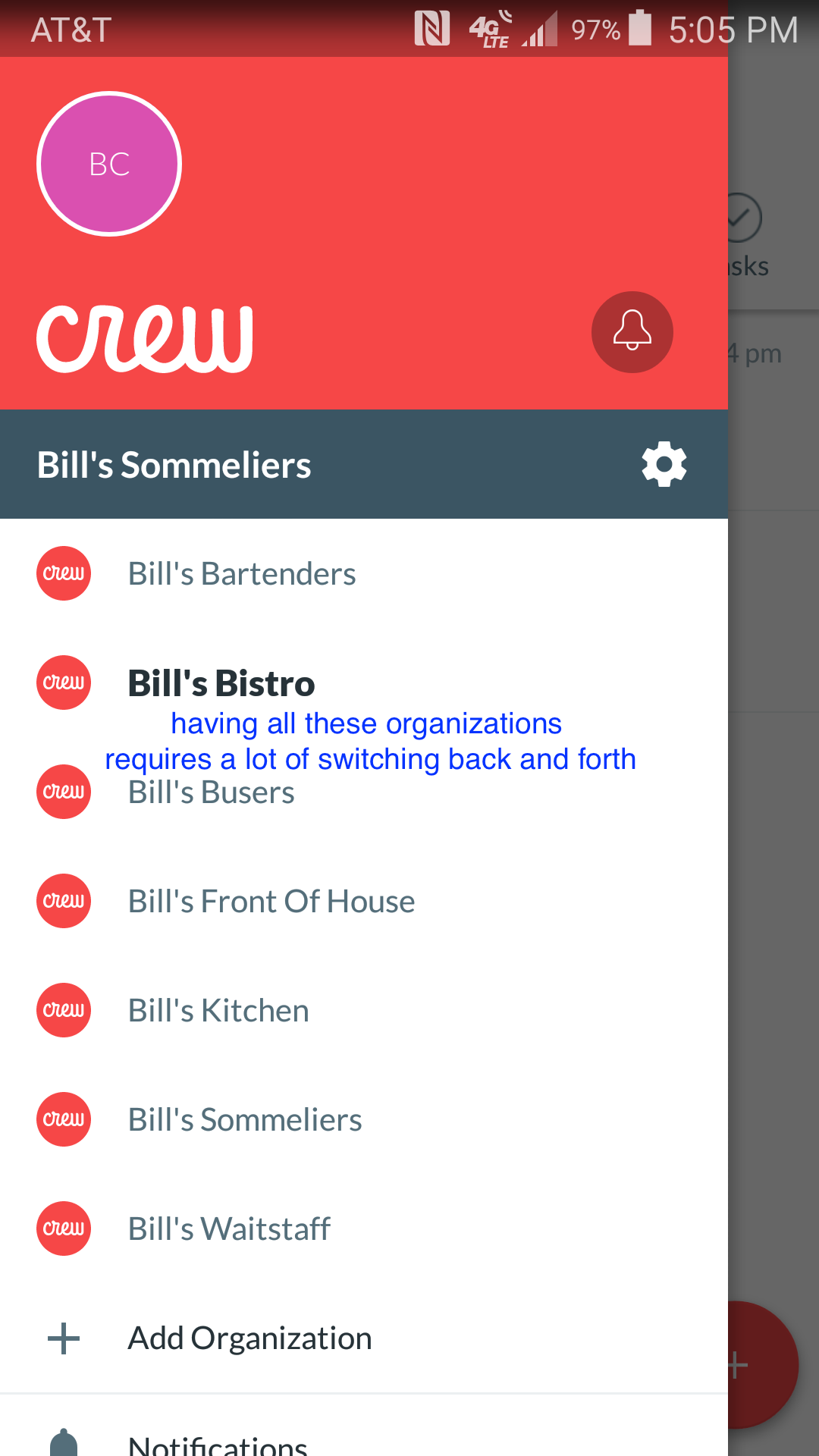819x1456 pixels.
Task: Open the notifications bell button
Action: (632, 332)
